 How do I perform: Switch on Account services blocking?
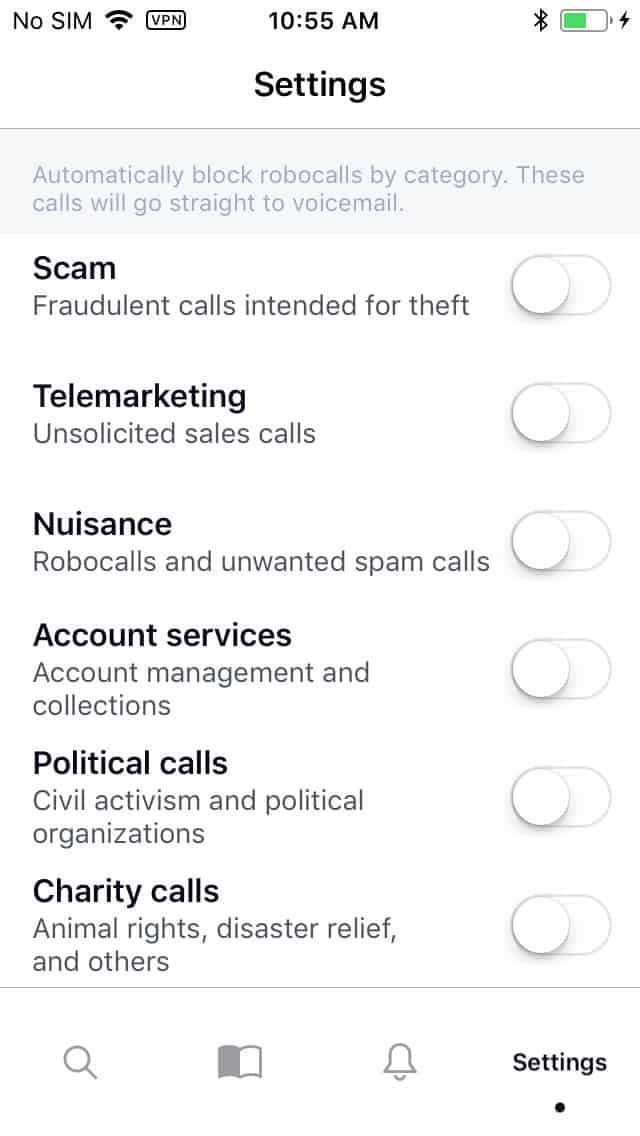click(x=560, y=669)
